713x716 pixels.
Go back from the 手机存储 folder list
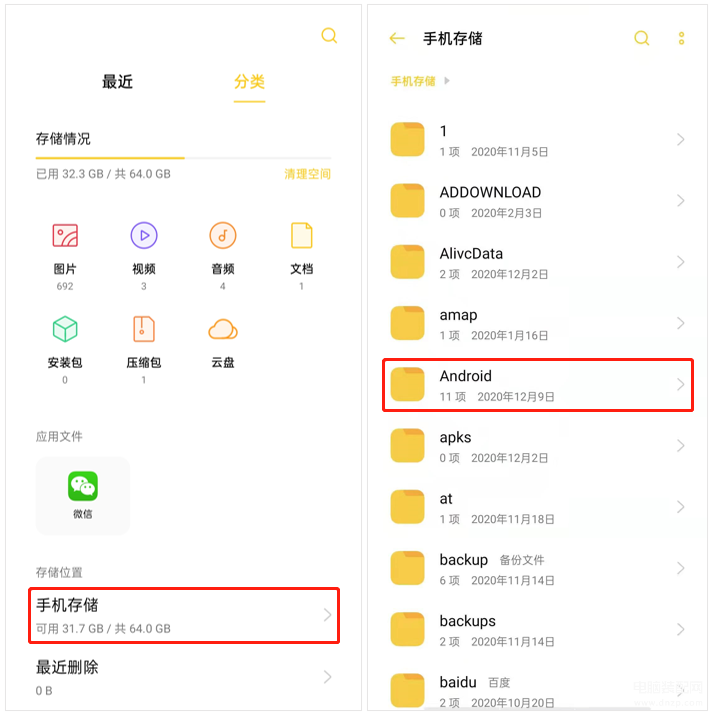pyautogui.click(x=397, y=38)
